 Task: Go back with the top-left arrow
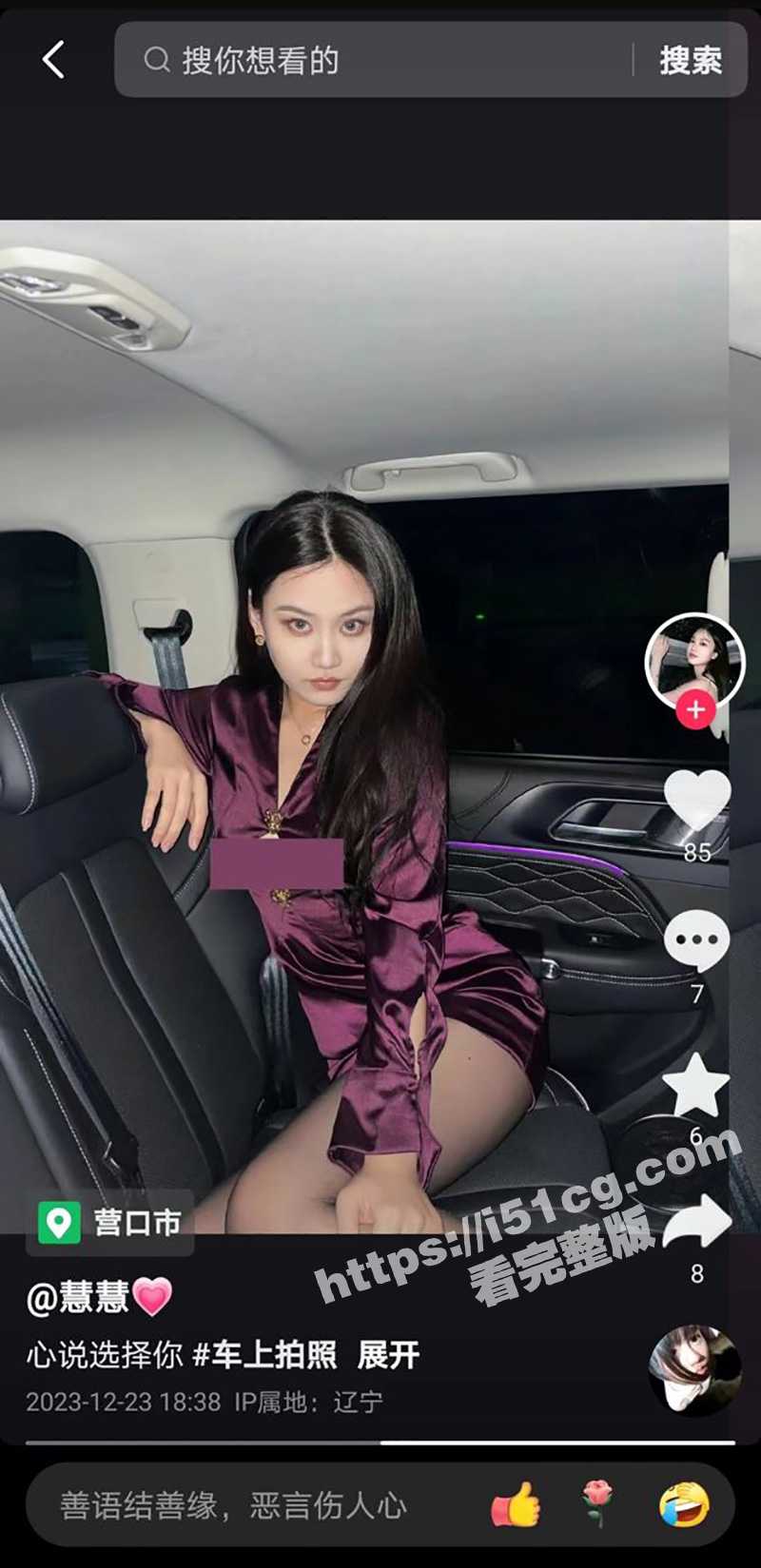pos(53,60)
